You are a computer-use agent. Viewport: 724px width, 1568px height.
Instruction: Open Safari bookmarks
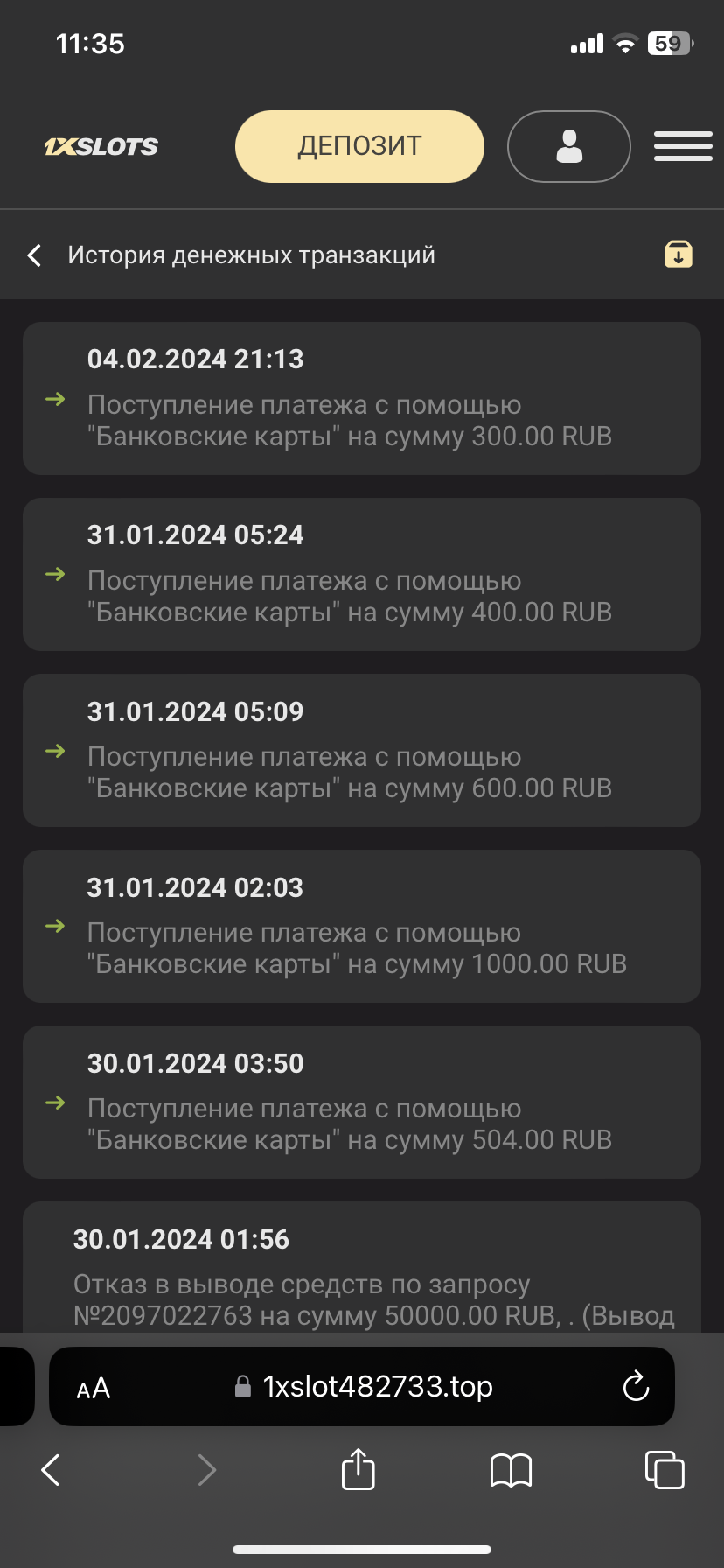point(511,1470)
